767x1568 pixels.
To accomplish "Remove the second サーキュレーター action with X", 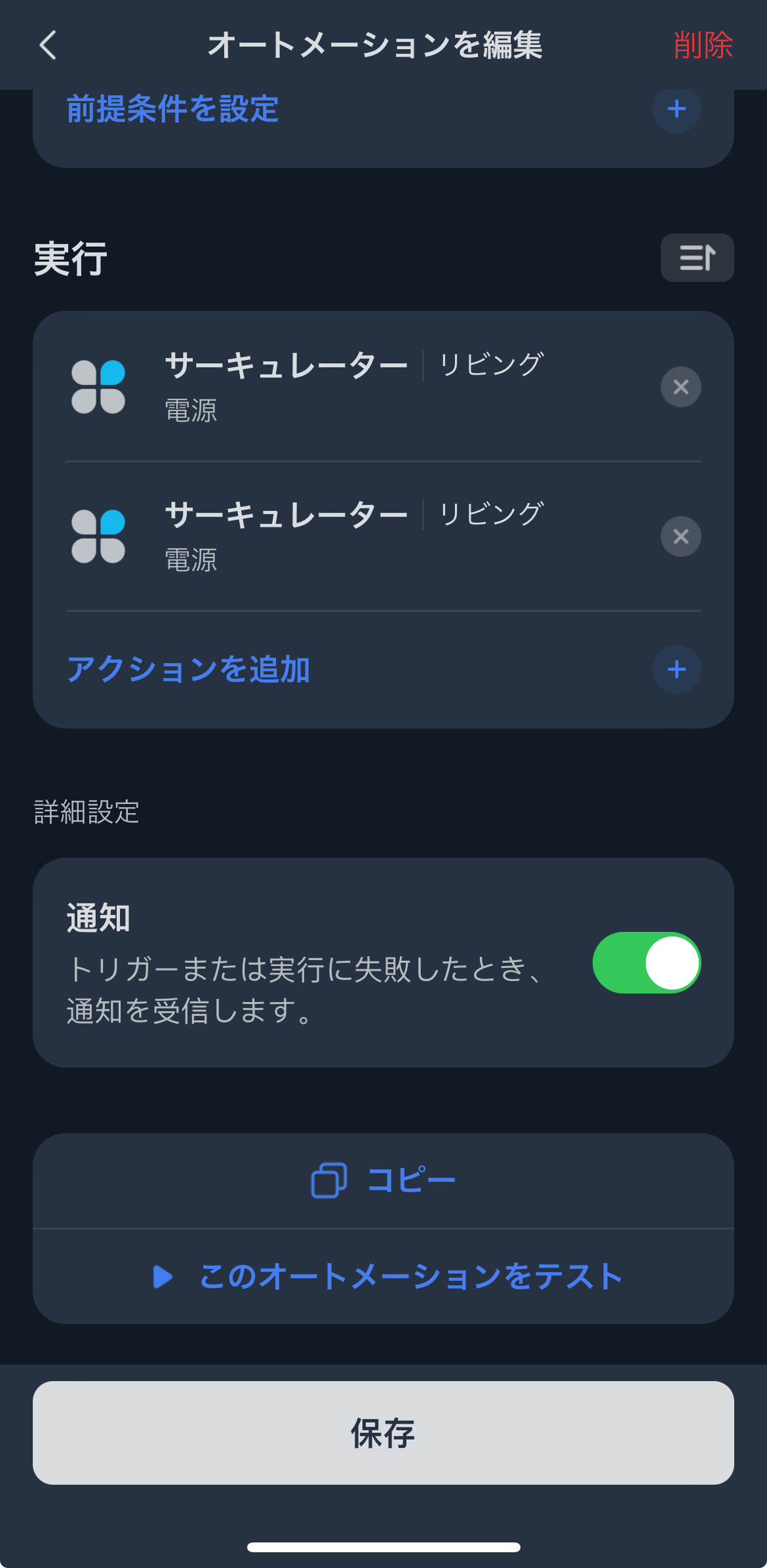I will click(680, 536).
